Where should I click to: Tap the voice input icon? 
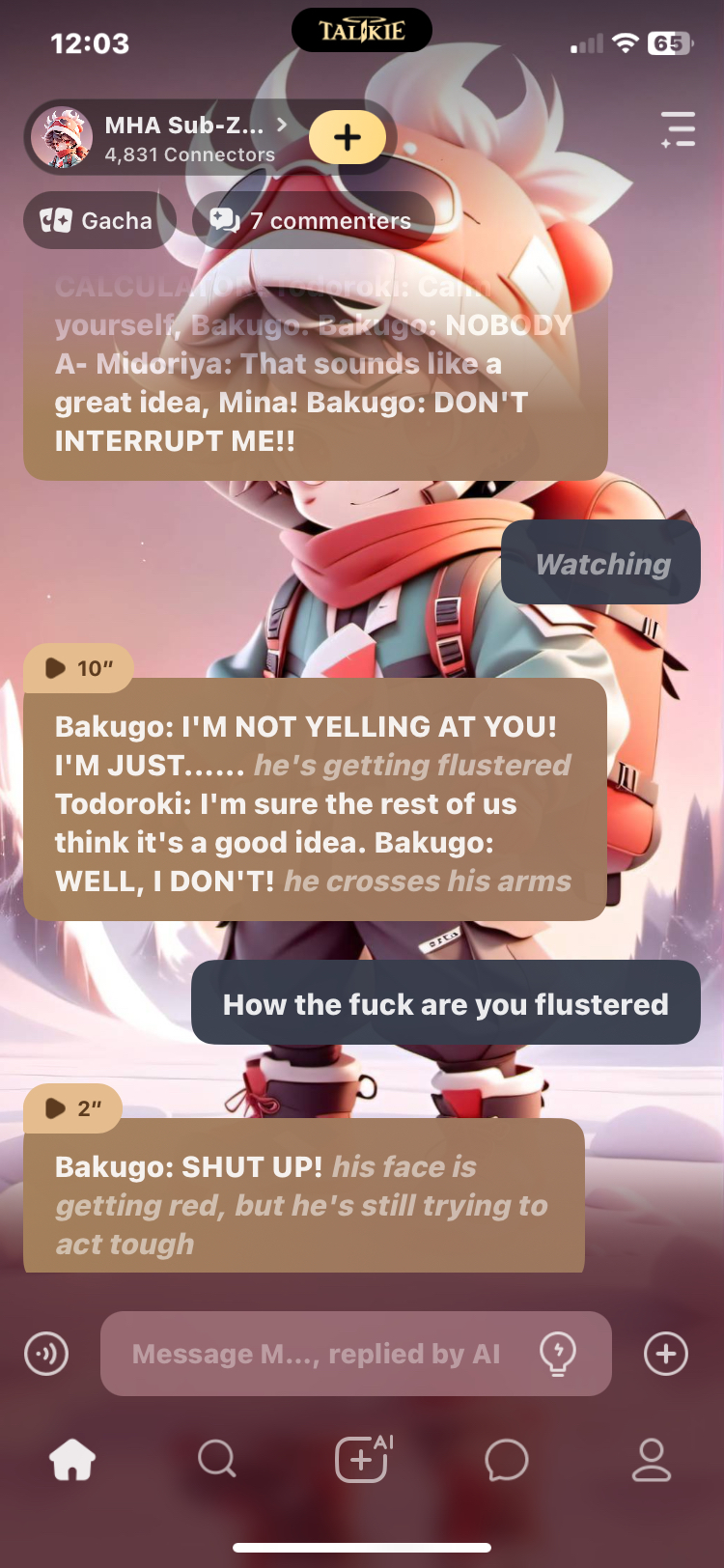46,1354
